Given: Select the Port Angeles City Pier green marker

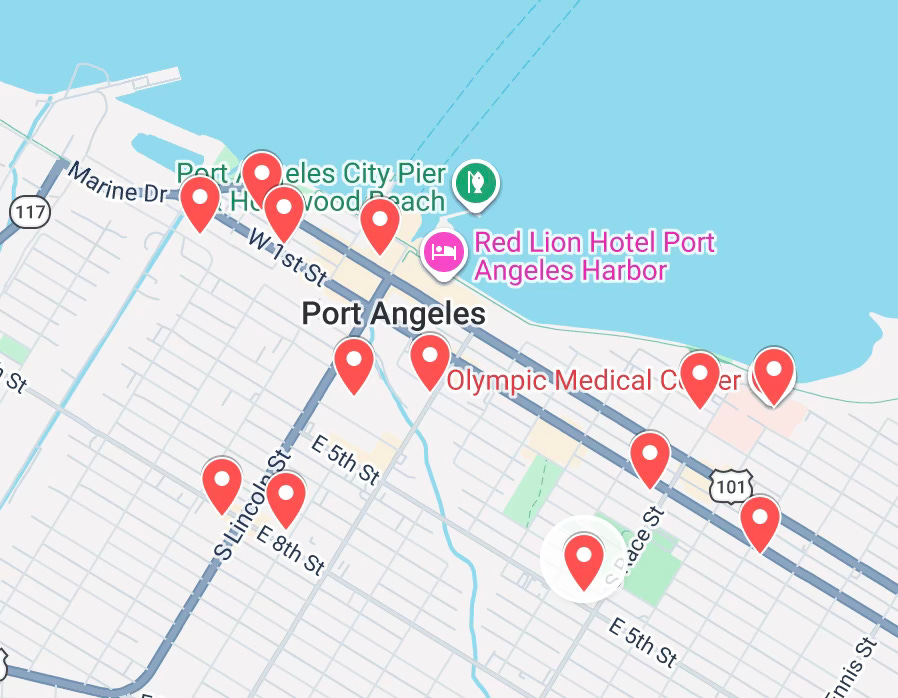Looking at the screenshot, I should (476, 182).
